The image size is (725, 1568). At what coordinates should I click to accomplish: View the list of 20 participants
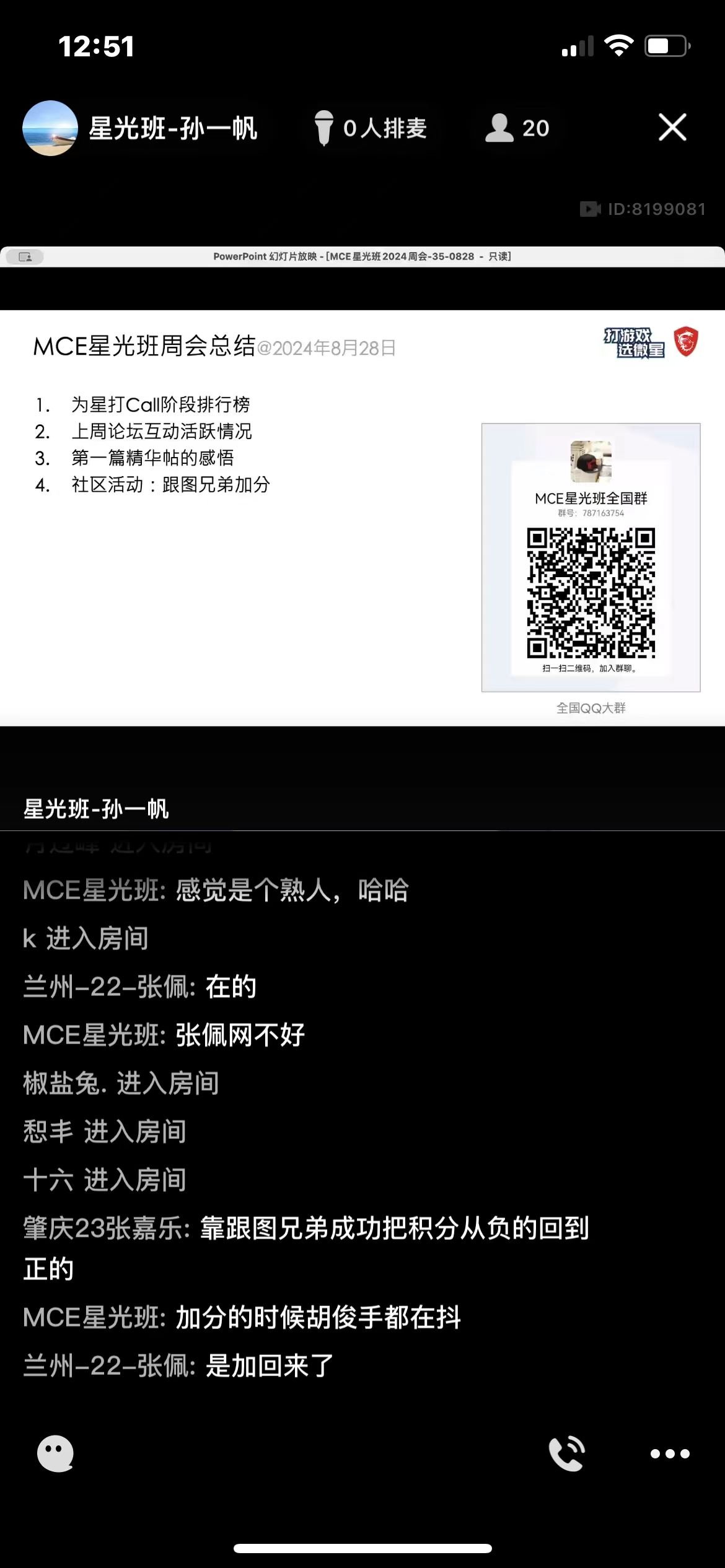[517, 128]
